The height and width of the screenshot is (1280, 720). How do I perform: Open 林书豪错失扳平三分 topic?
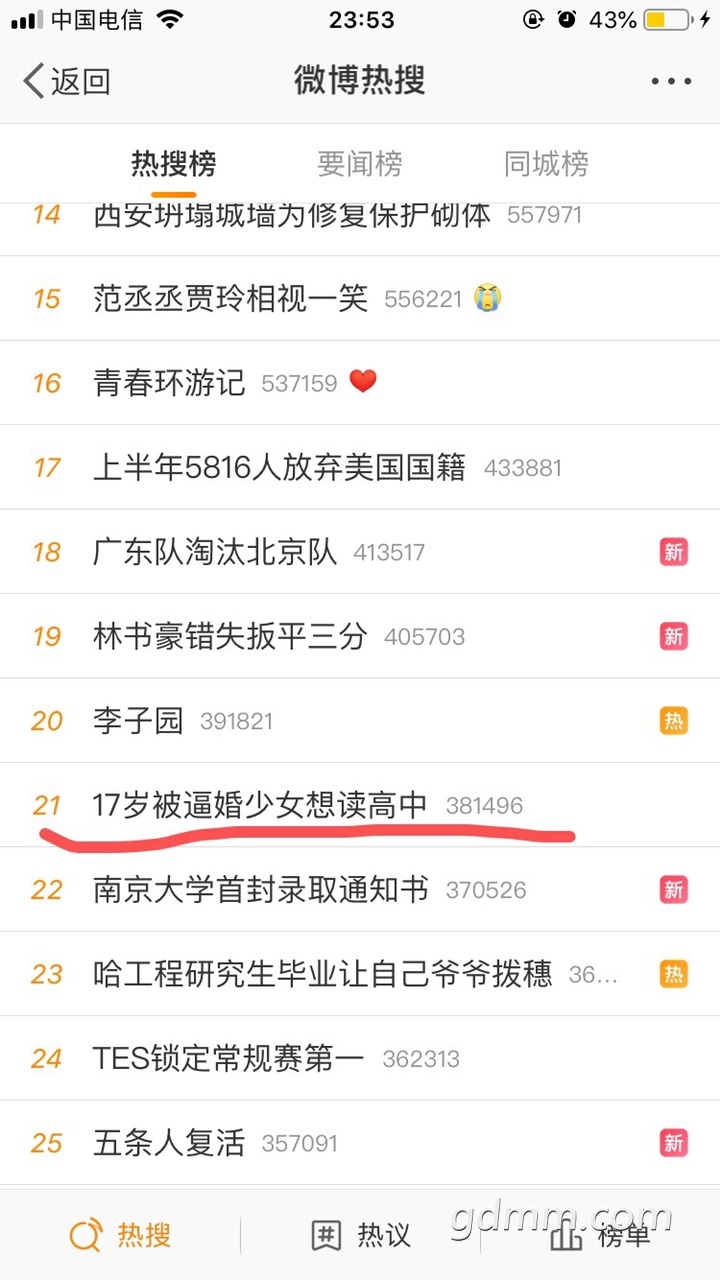coord(230,636)
